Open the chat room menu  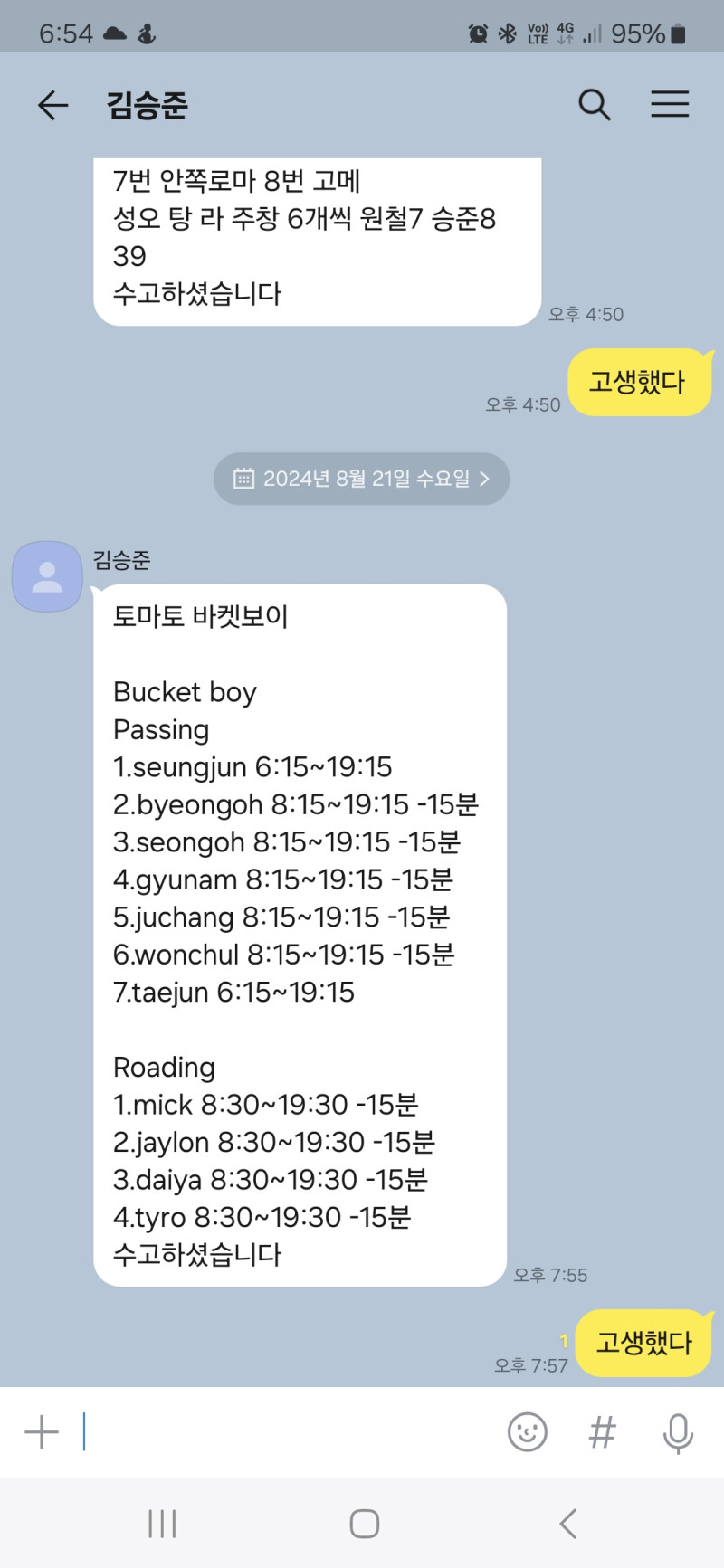point(670,105)
